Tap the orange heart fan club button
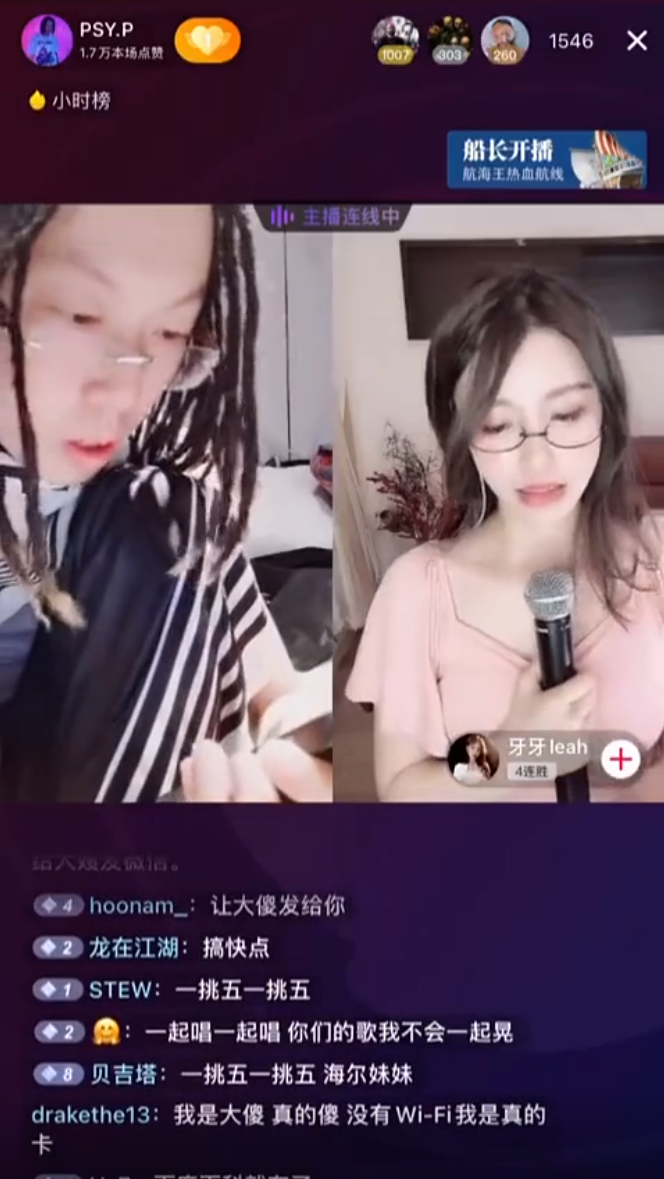 [x=208, y=41]
